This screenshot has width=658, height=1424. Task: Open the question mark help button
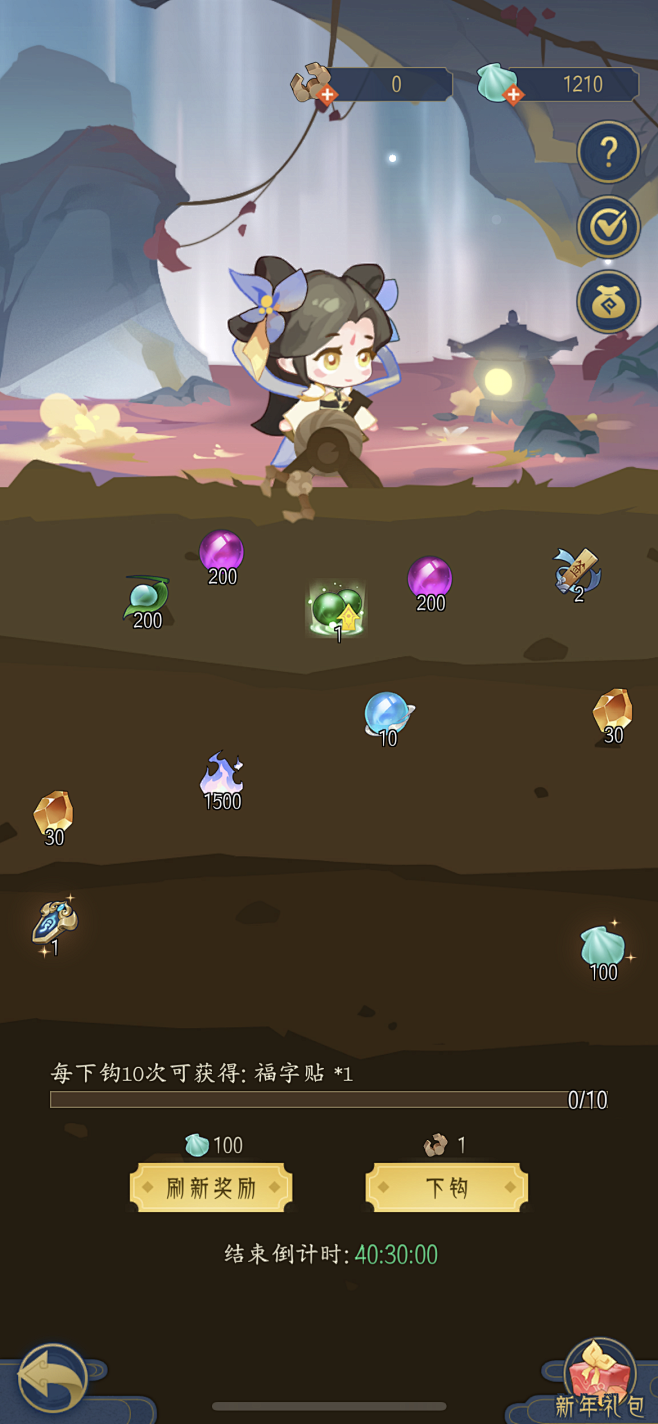pos(608,152)
